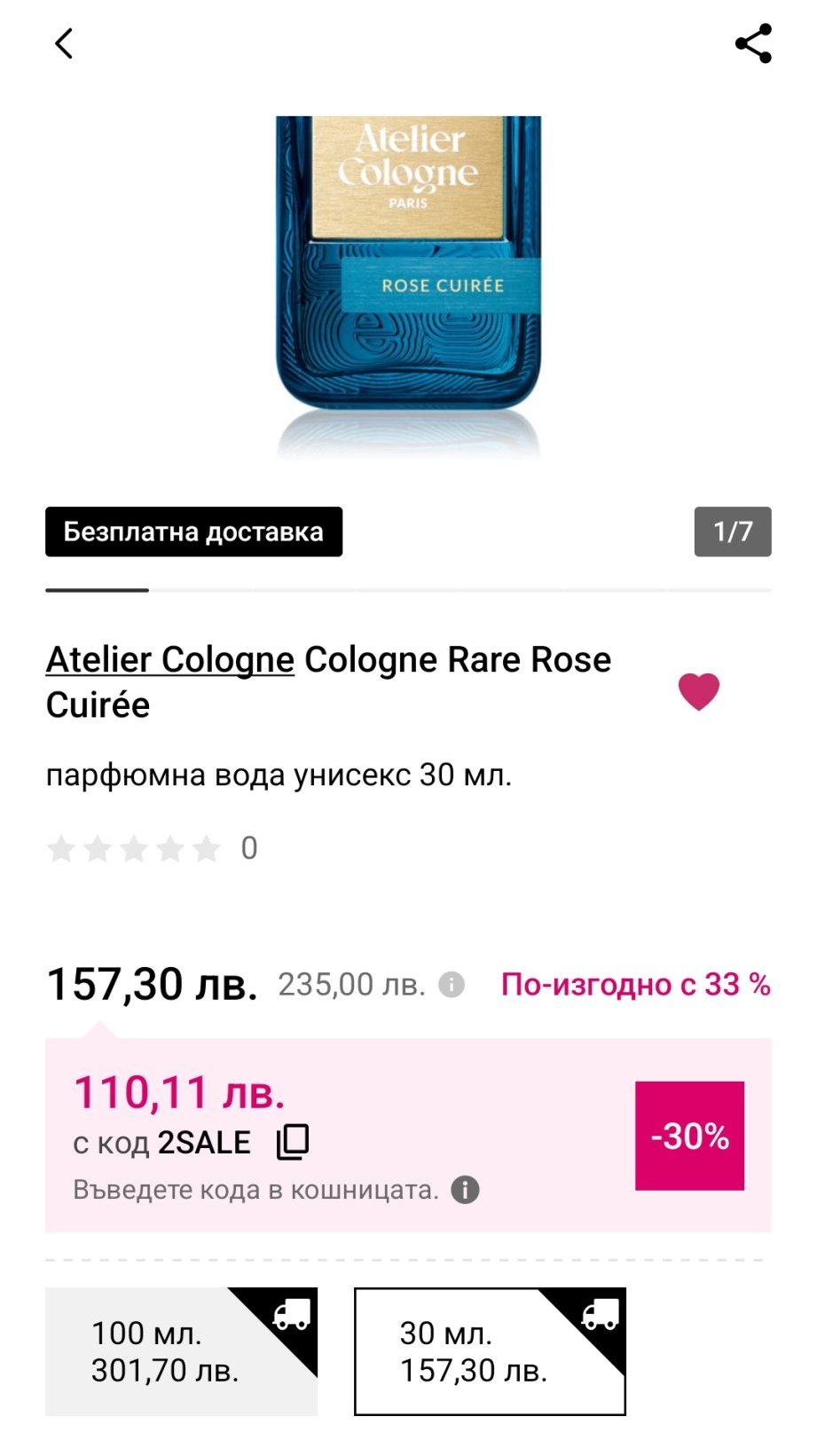Go back to the previous page
The image size is (817, 1456).
tap(64, 43)
